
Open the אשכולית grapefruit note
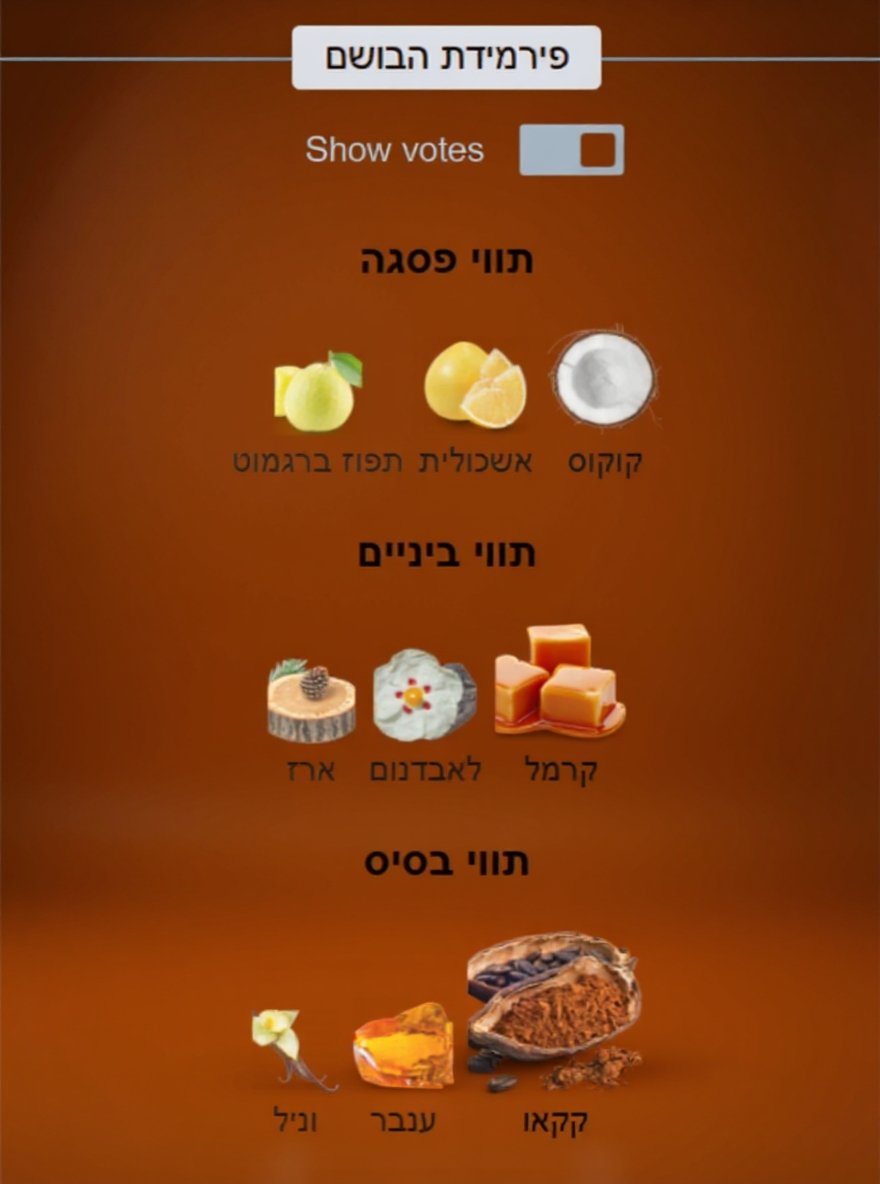click(475, 384)
